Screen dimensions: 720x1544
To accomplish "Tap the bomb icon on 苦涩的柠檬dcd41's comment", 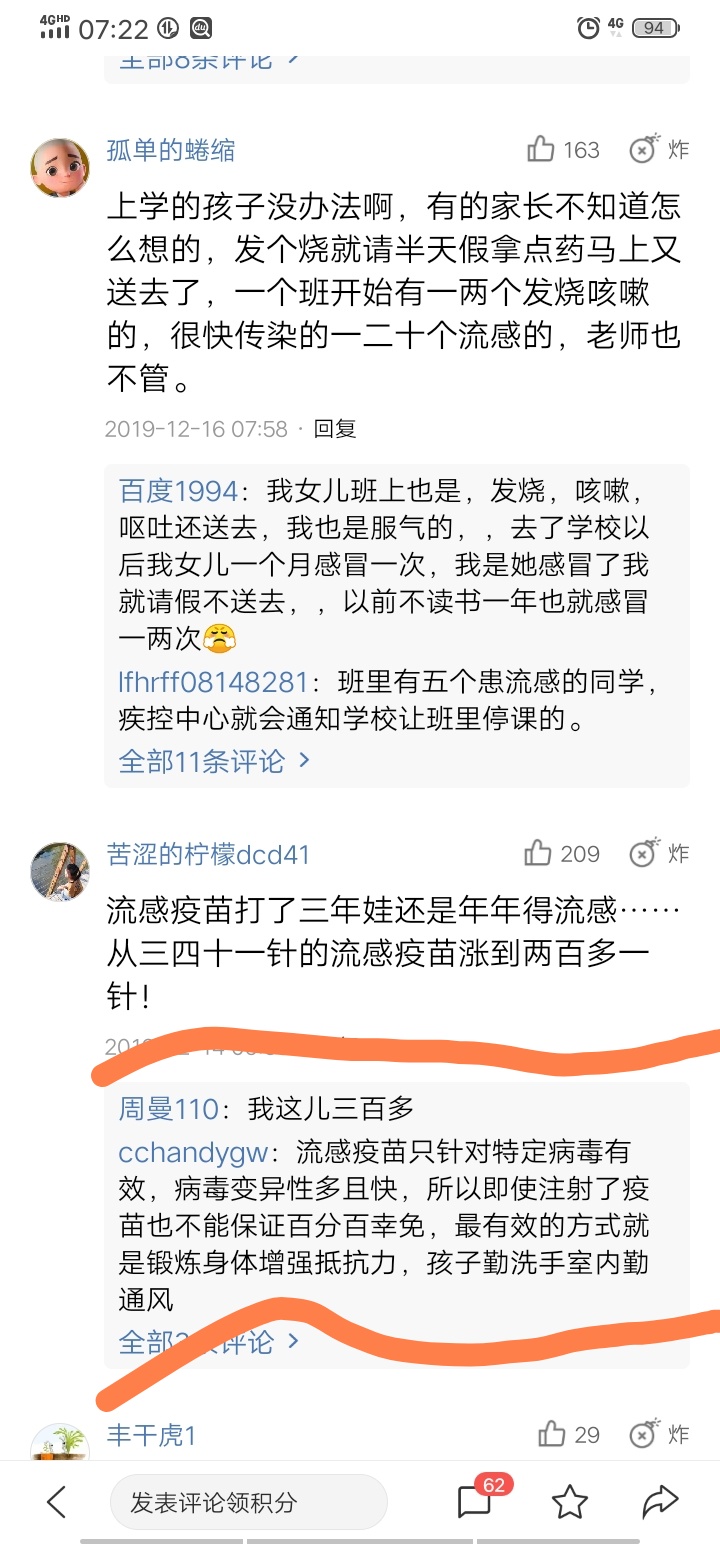I will [645, 852].
